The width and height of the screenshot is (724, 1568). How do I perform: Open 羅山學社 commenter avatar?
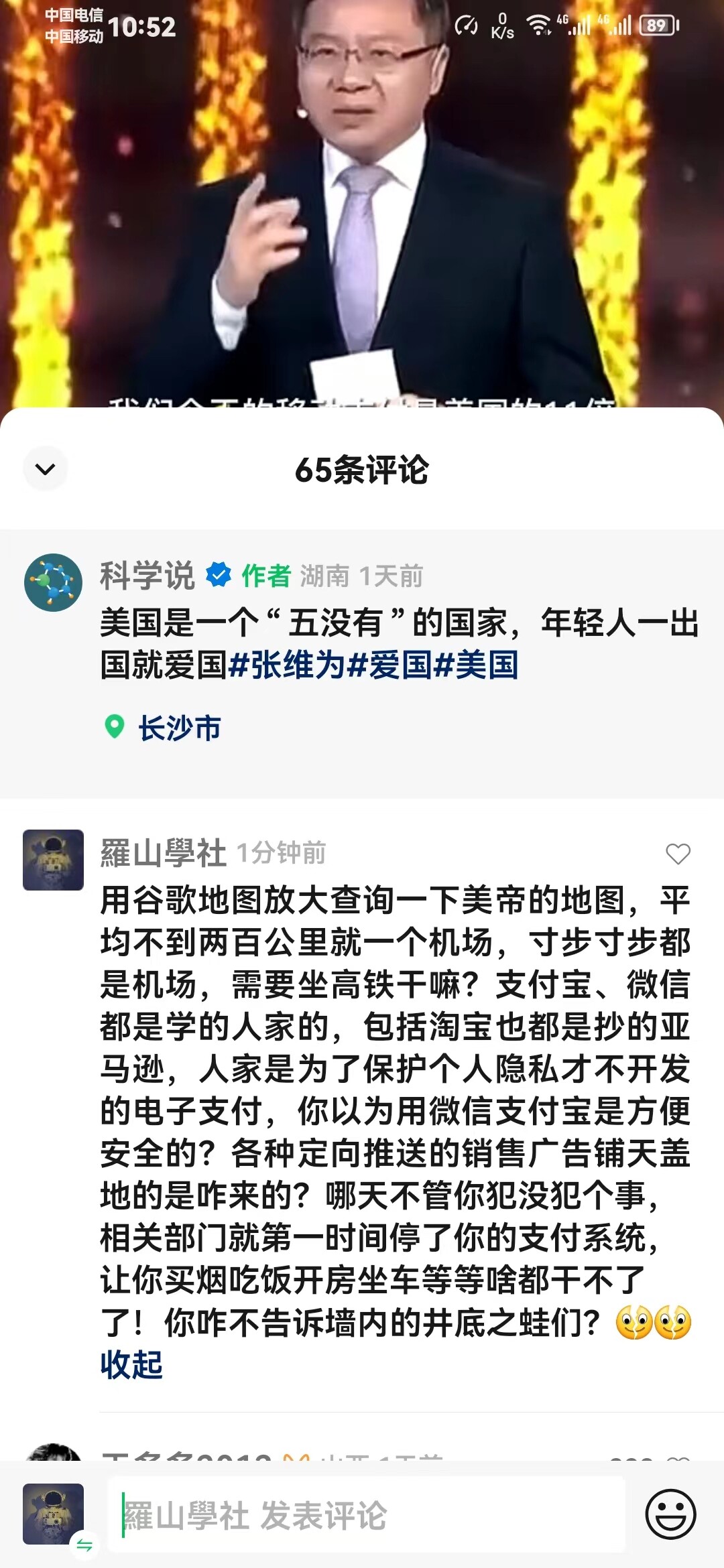pyautogui.click(x=53, y=860)
